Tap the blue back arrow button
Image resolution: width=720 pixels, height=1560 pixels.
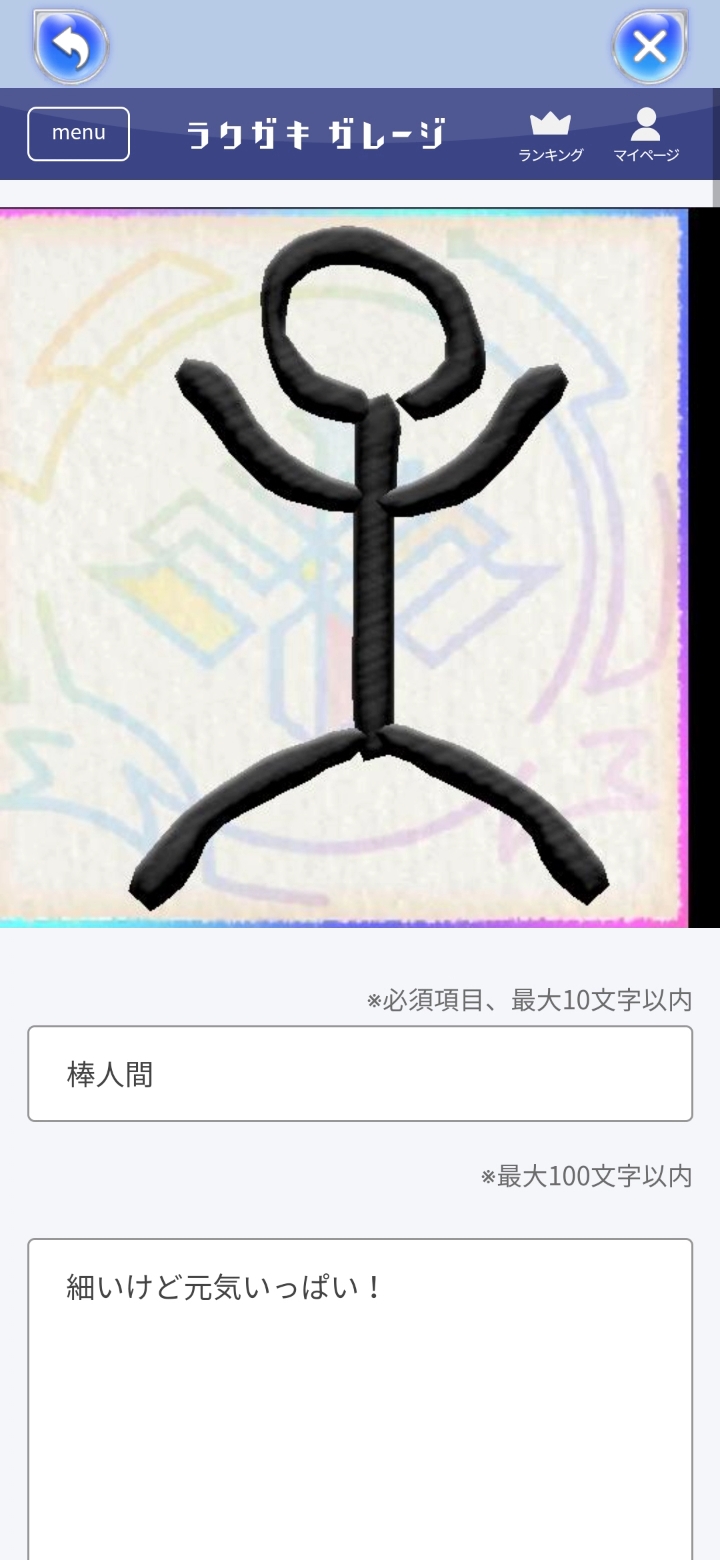click(x=70, y=46)
